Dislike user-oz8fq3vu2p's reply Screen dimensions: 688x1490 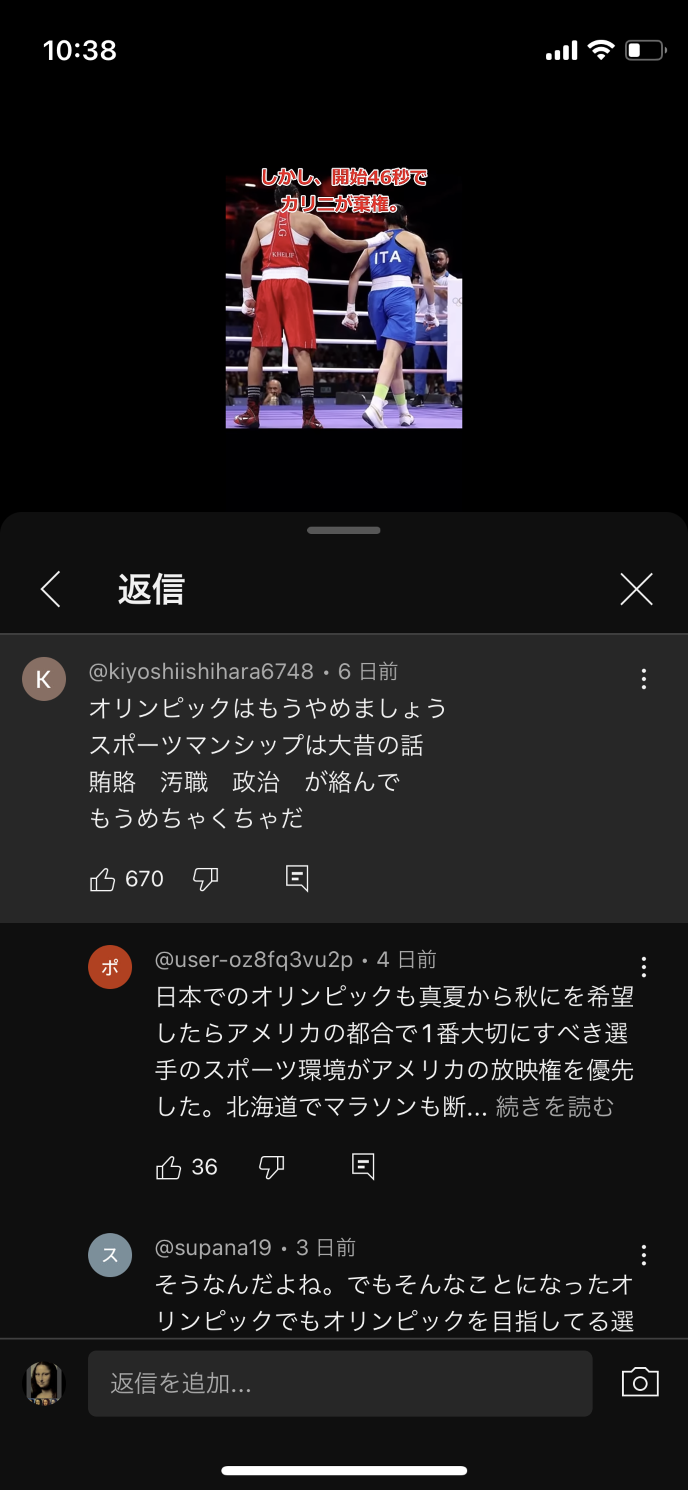pos(271,1167)
